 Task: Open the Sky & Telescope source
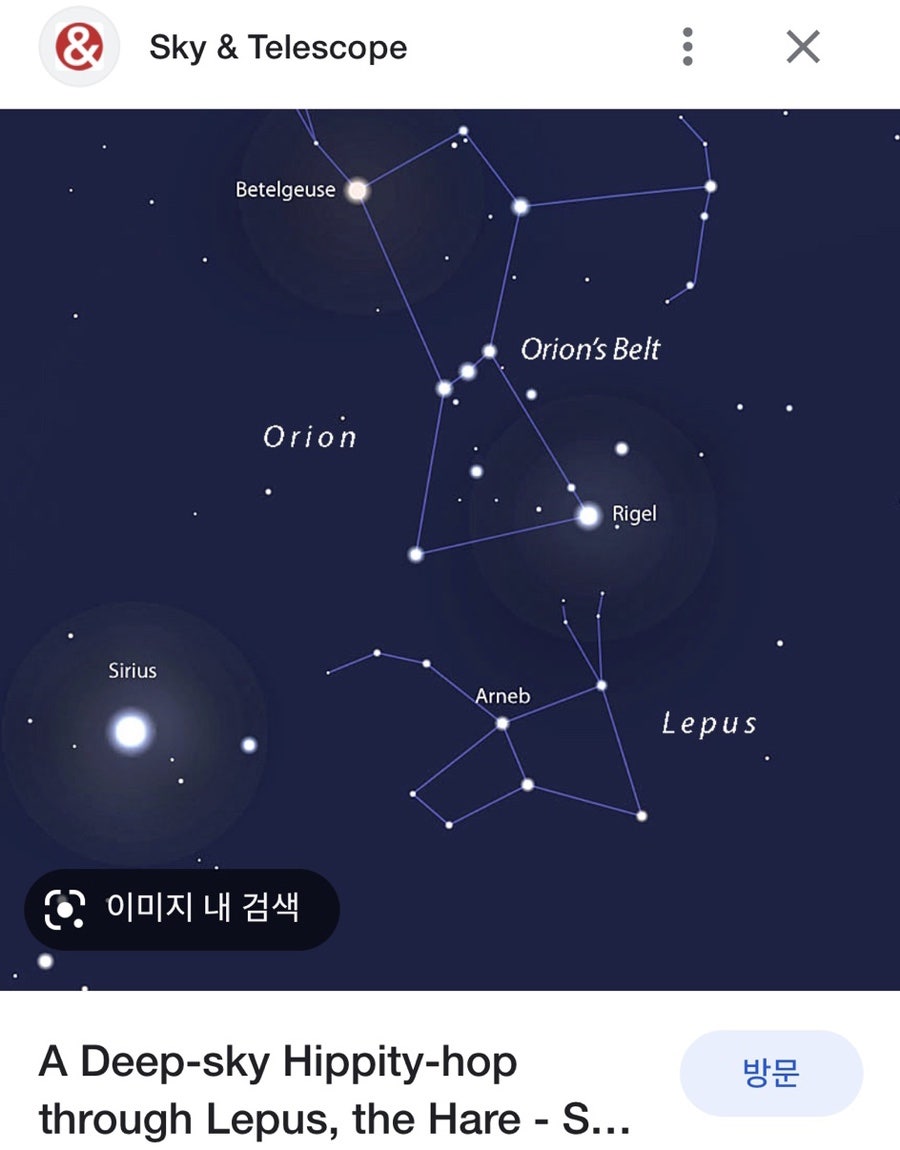tap(277, 47)
